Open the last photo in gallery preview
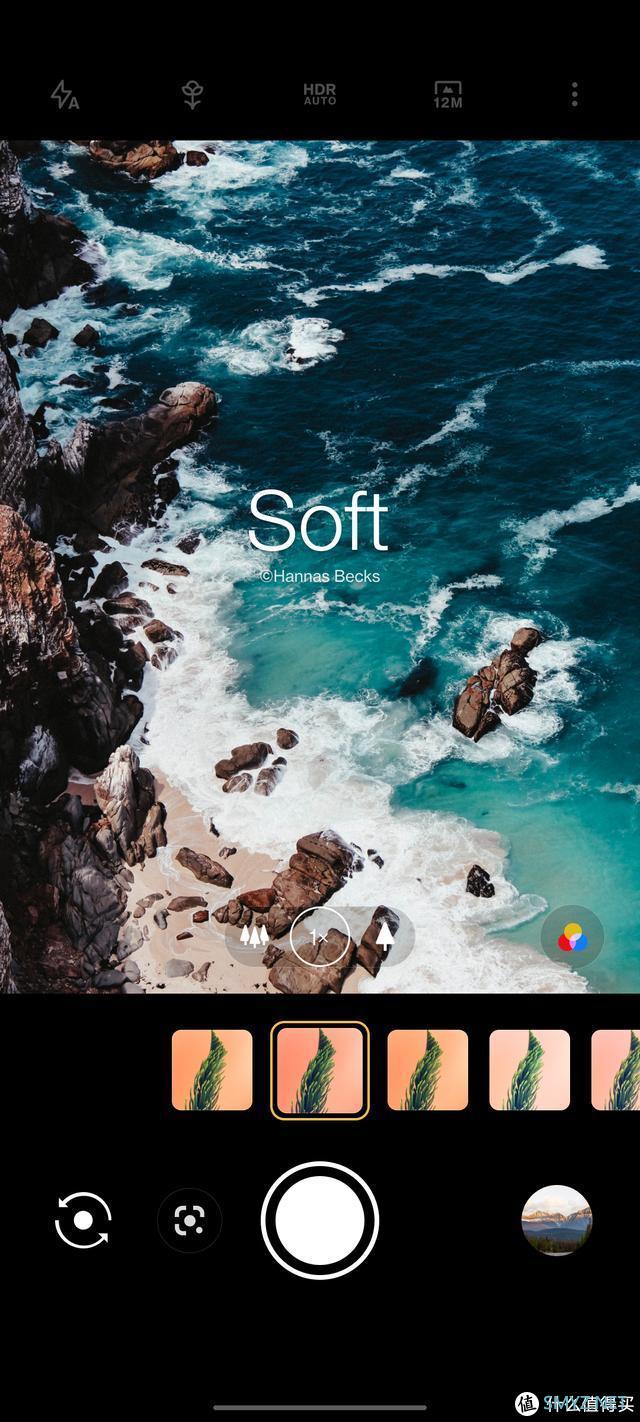The height and width of the screenshot is (1422, 640). (557, 1221)
